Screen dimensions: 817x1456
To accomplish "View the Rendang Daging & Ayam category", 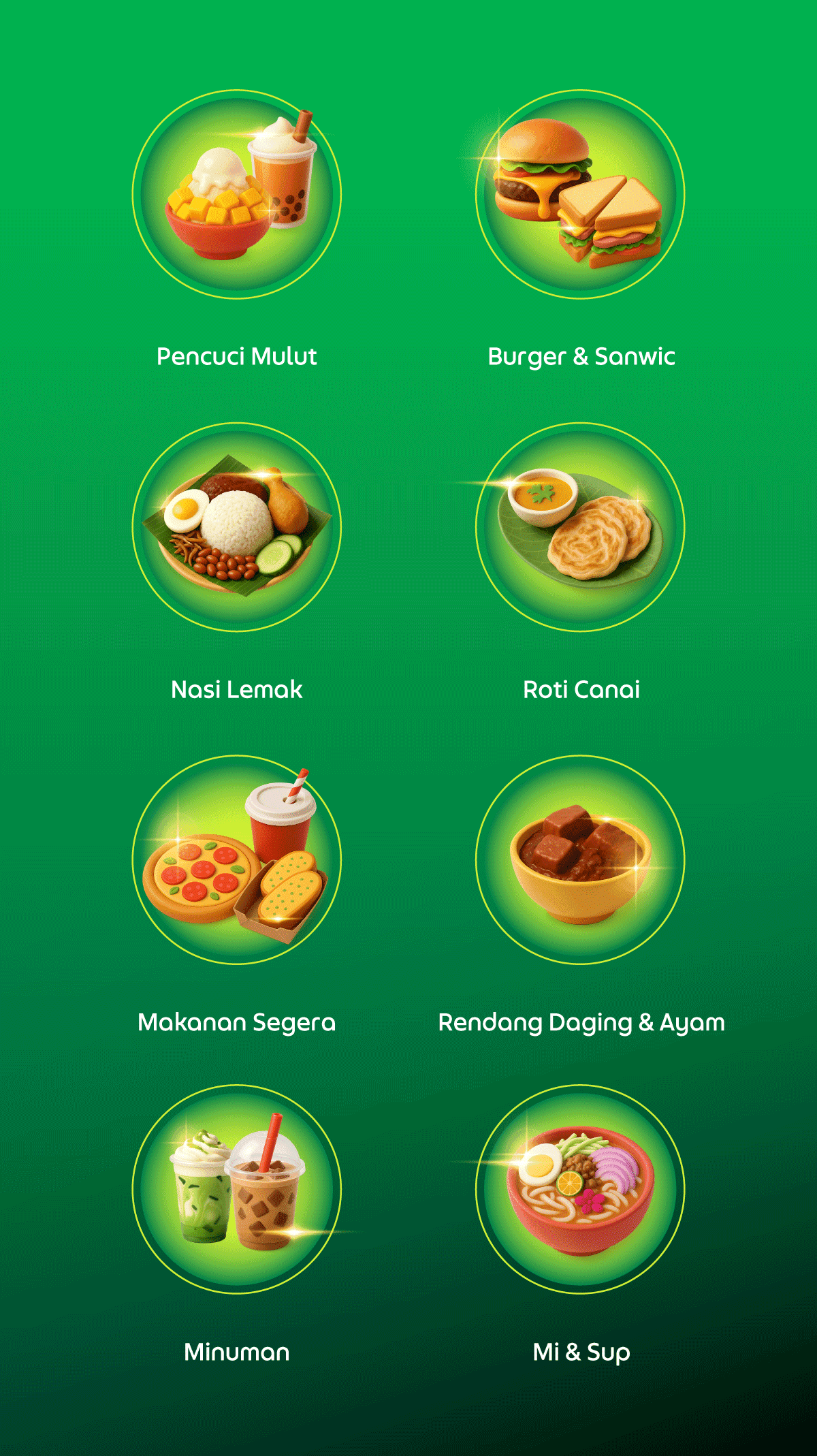I will 580,859.
